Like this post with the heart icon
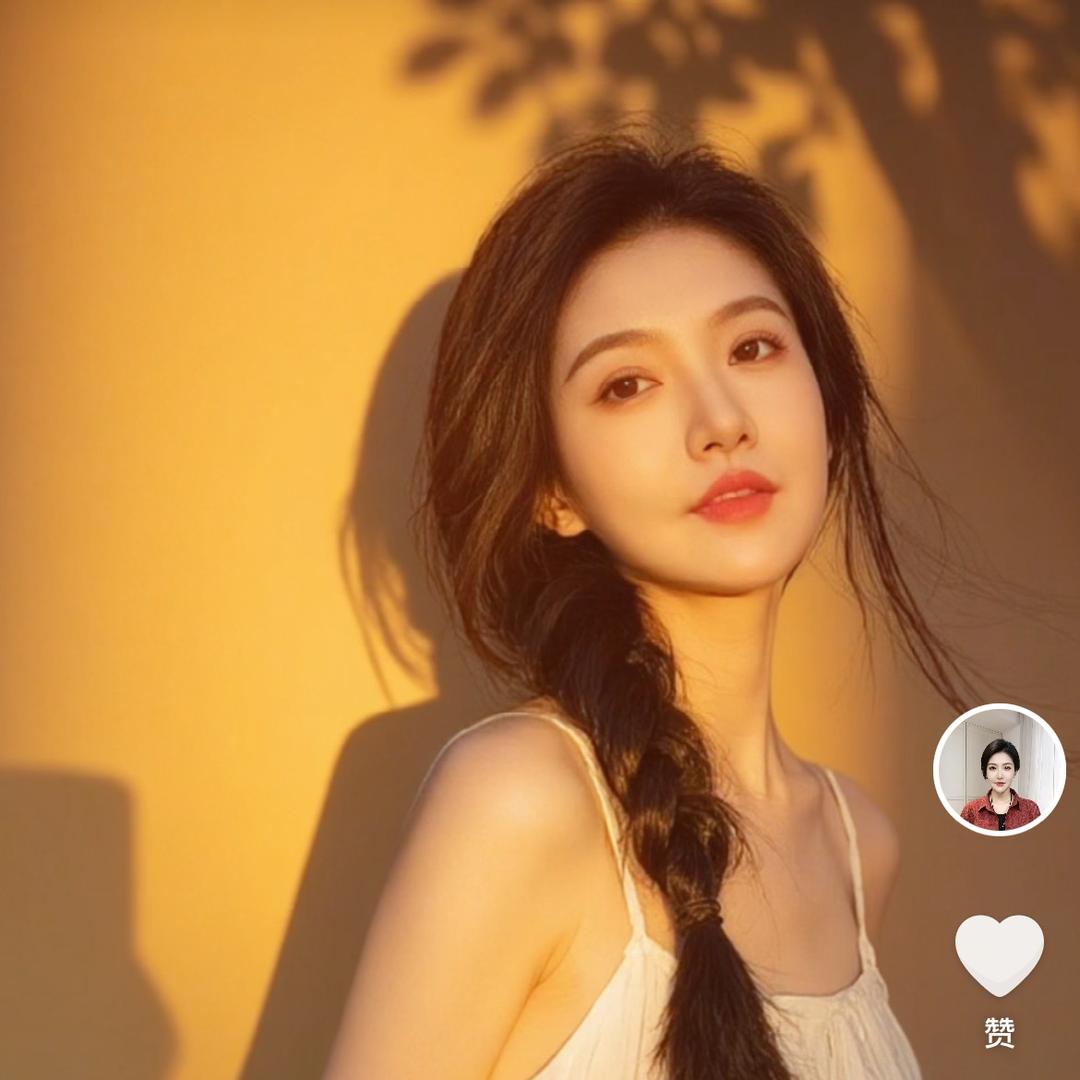Screen dimensions: 1080x1080 coord(999,953)
